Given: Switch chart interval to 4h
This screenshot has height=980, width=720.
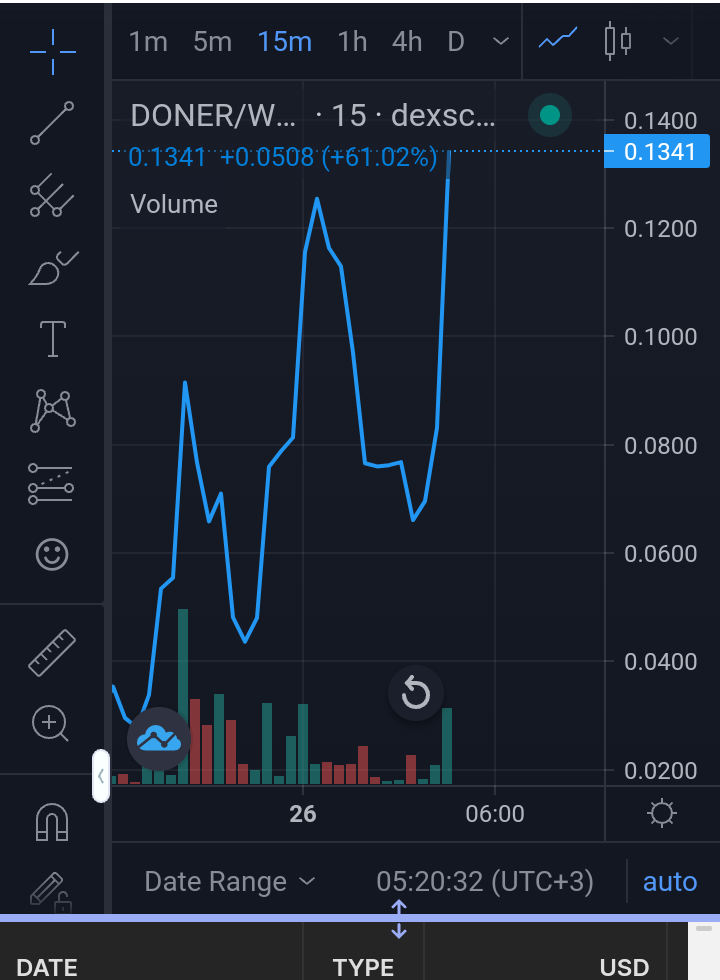Looking at the screenshot, I should tap(407, 42).
